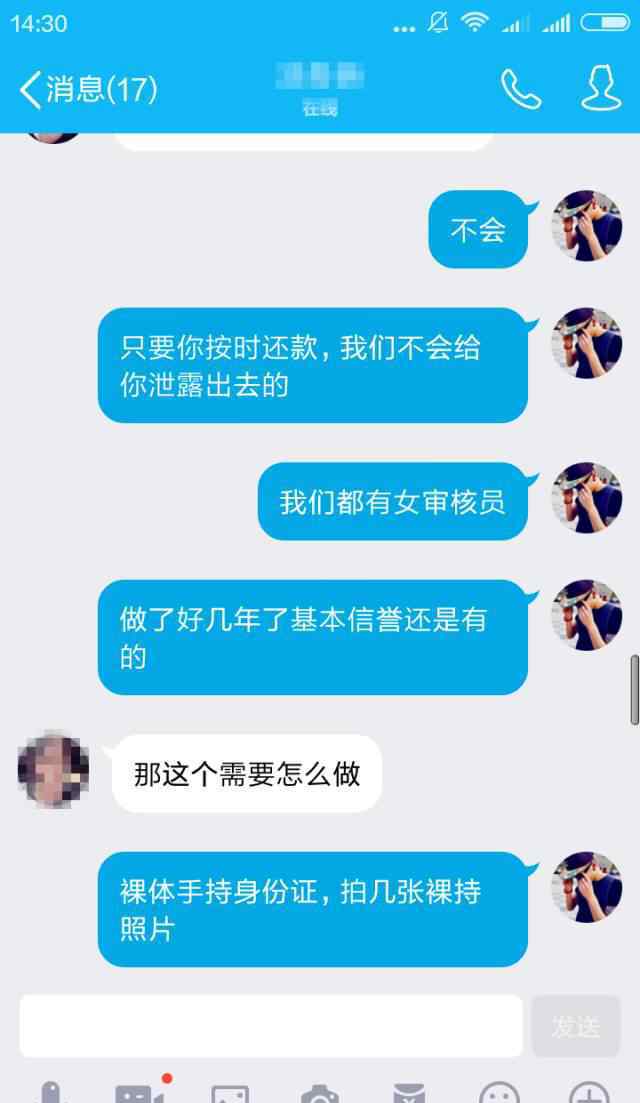Image resolution: width=640 pixels, height=1103 pixels.
Task: Open the contact's profile page
Action: 600,89
